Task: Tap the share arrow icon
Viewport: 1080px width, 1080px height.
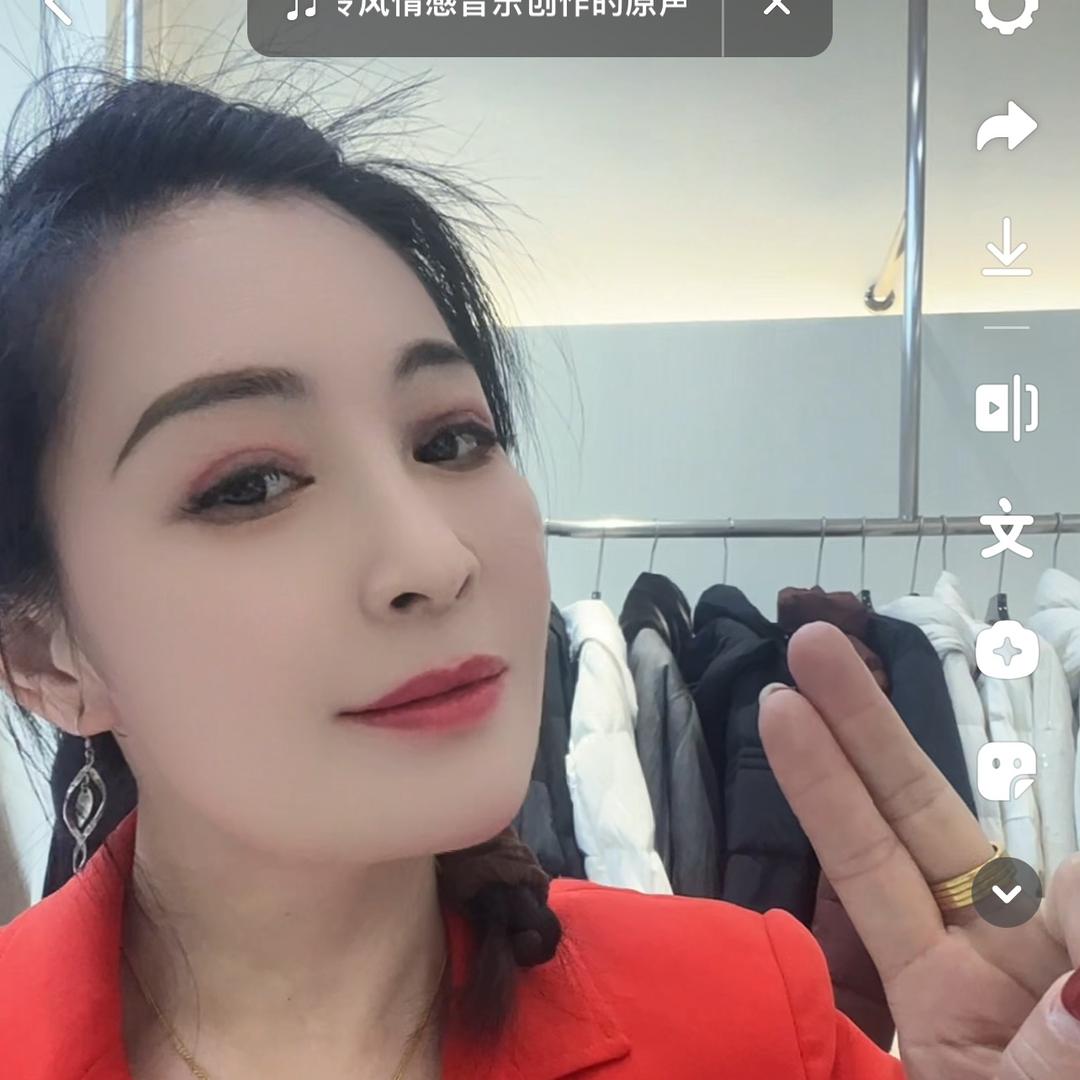Action: point(1006,127)
